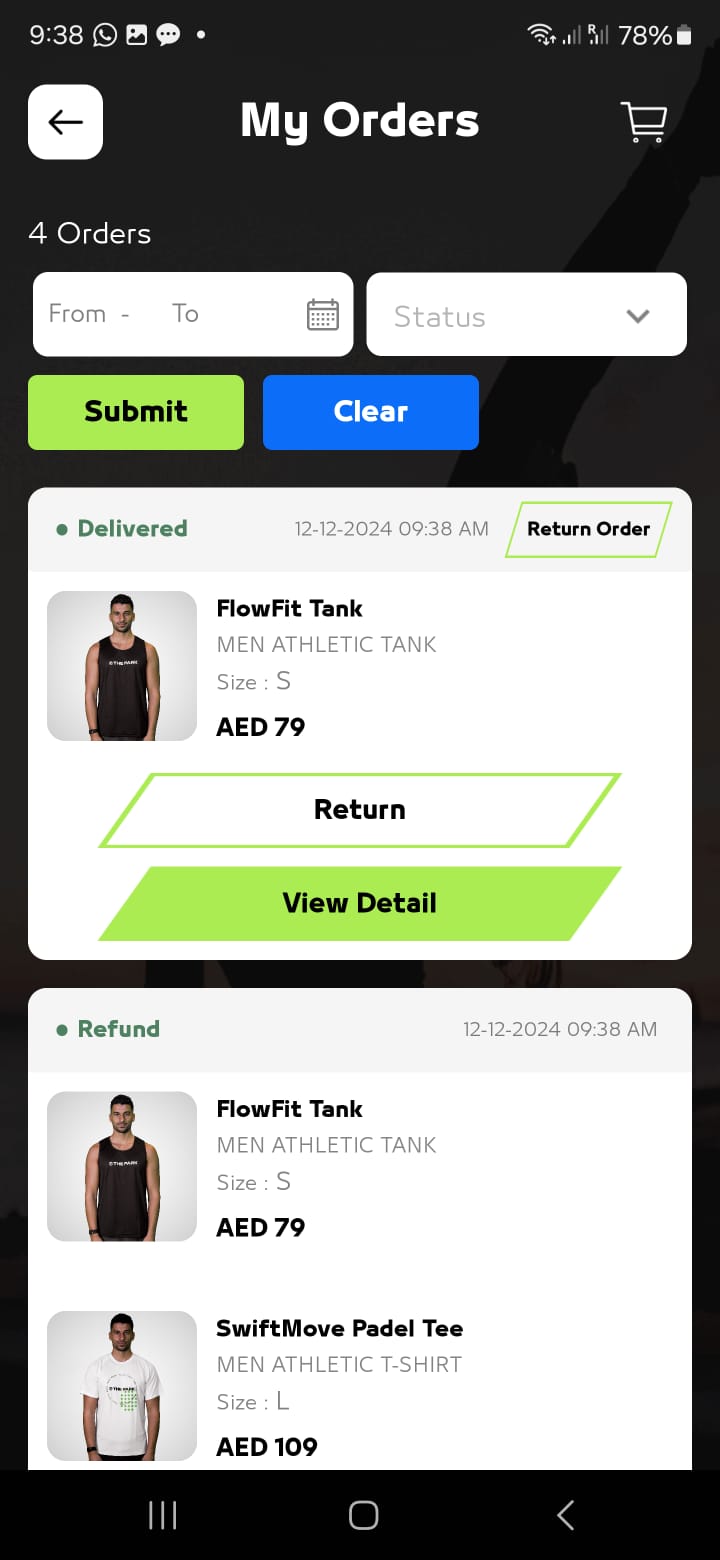The height and width of the screenshot is (1560, 720).
Task: Expand the Status dropdown
Action: click(x=526, y=316)
